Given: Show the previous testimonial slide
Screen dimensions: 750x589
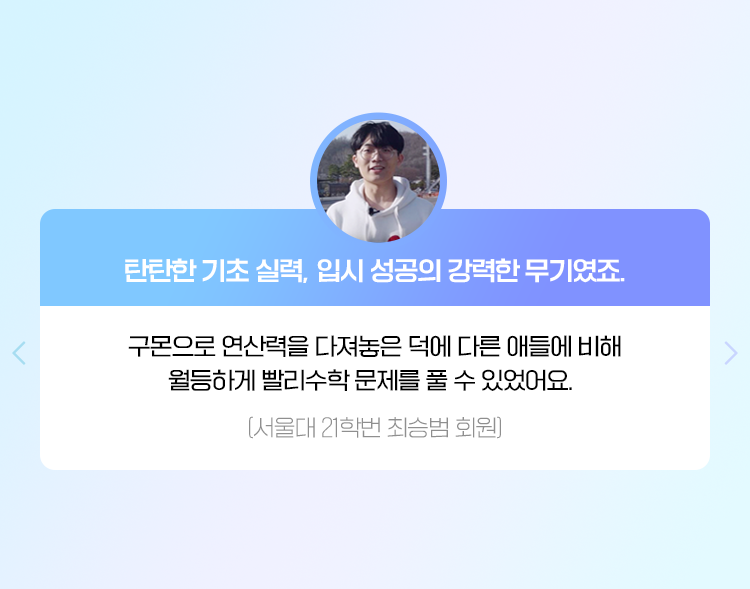Looking at the screenshot, I should tap(18, 352).
